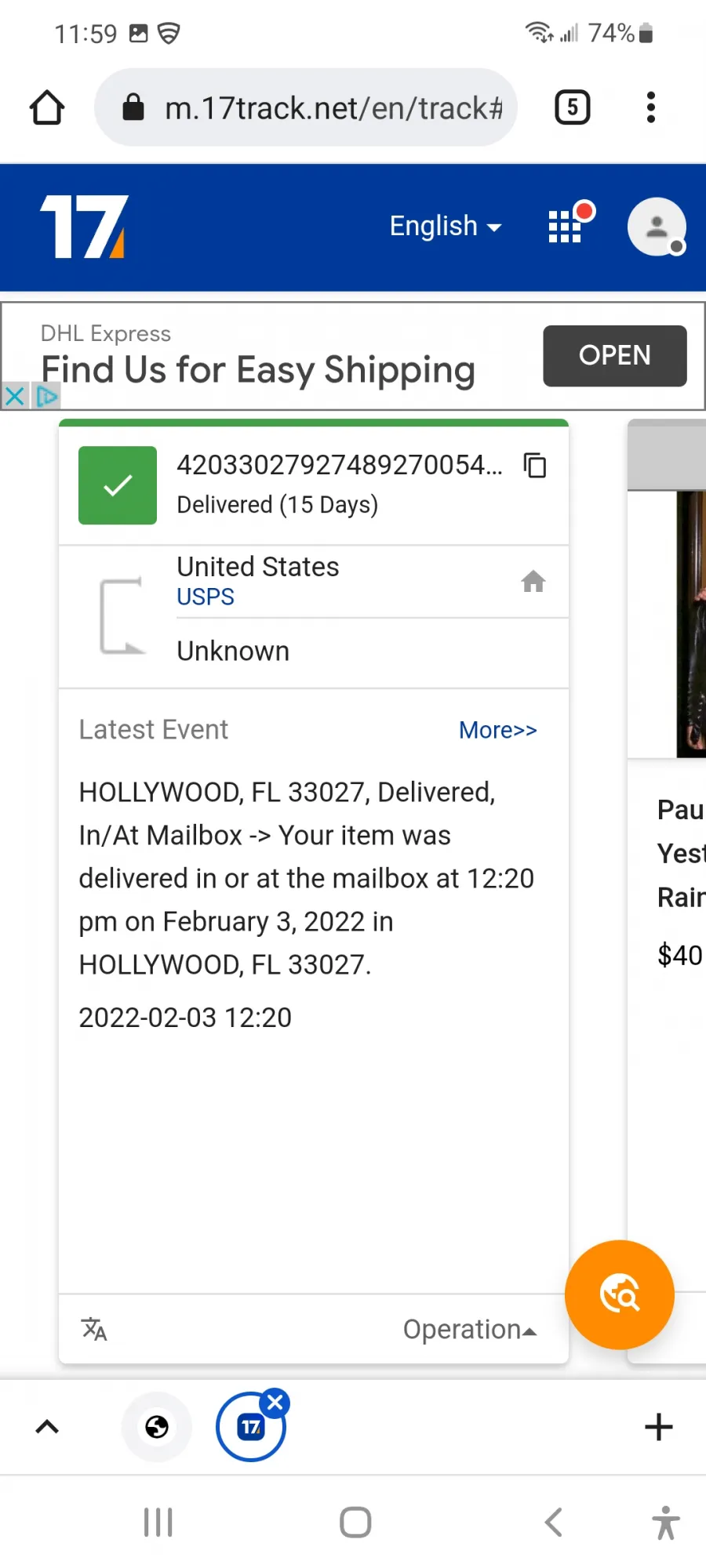Open the tab switcher showing 5 tabs

click(x=573, y=107)
